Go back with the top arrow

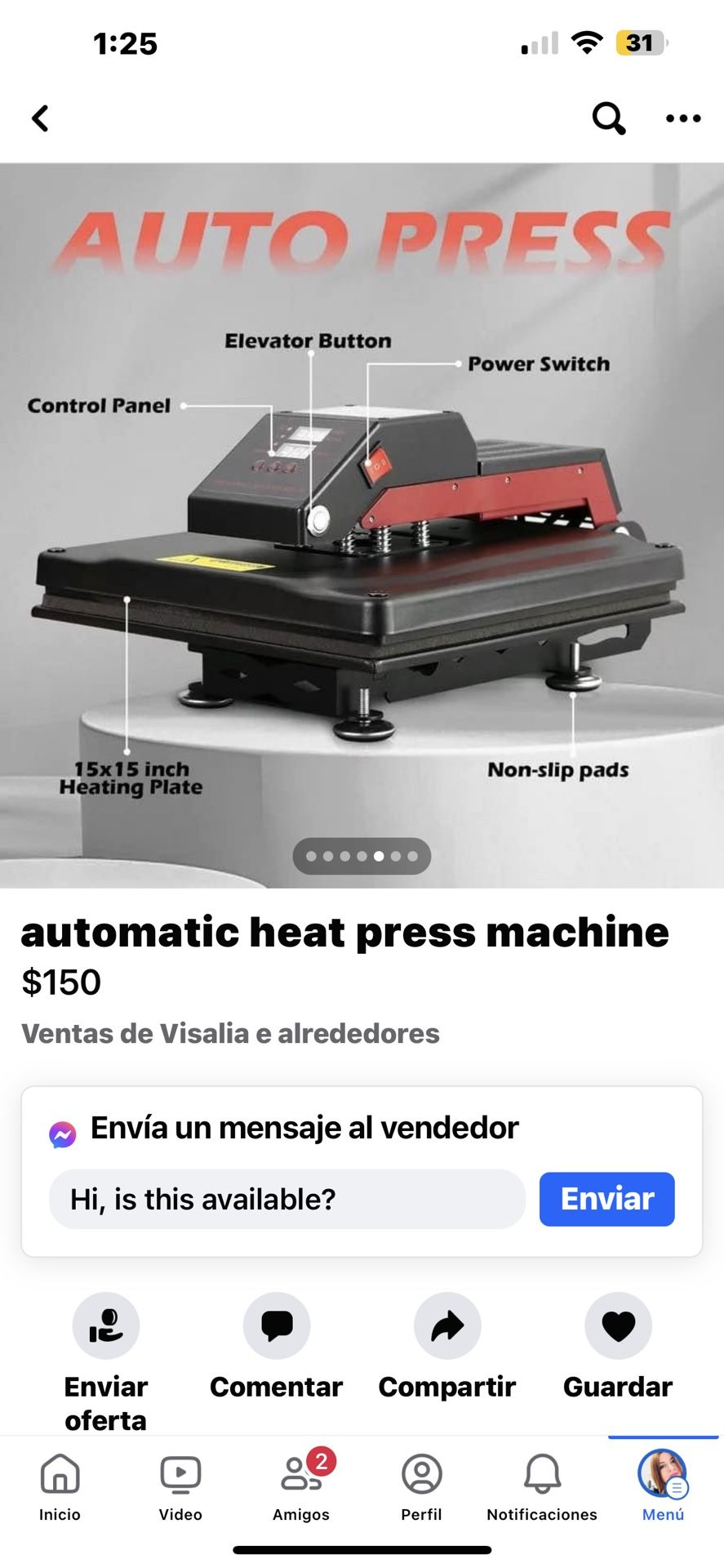(40, 118)
